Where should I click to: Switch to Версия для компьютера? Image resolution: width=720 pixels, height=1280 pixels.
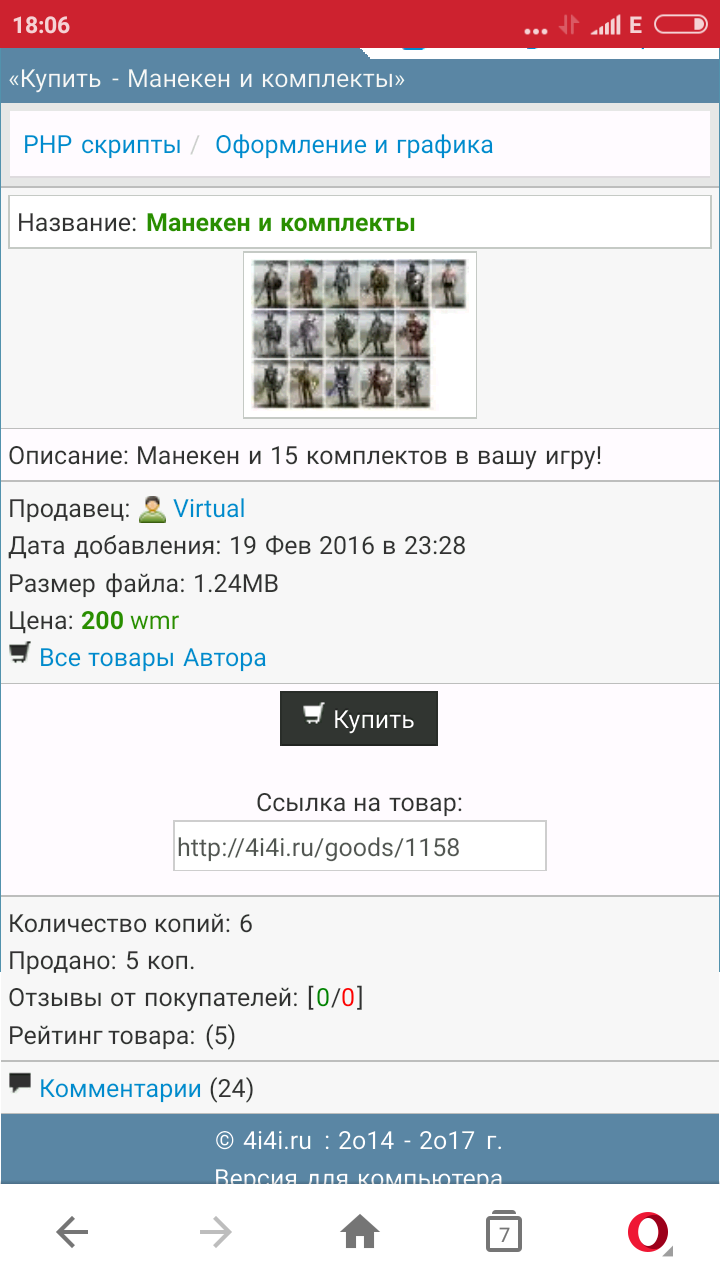tap(358, 1176)
